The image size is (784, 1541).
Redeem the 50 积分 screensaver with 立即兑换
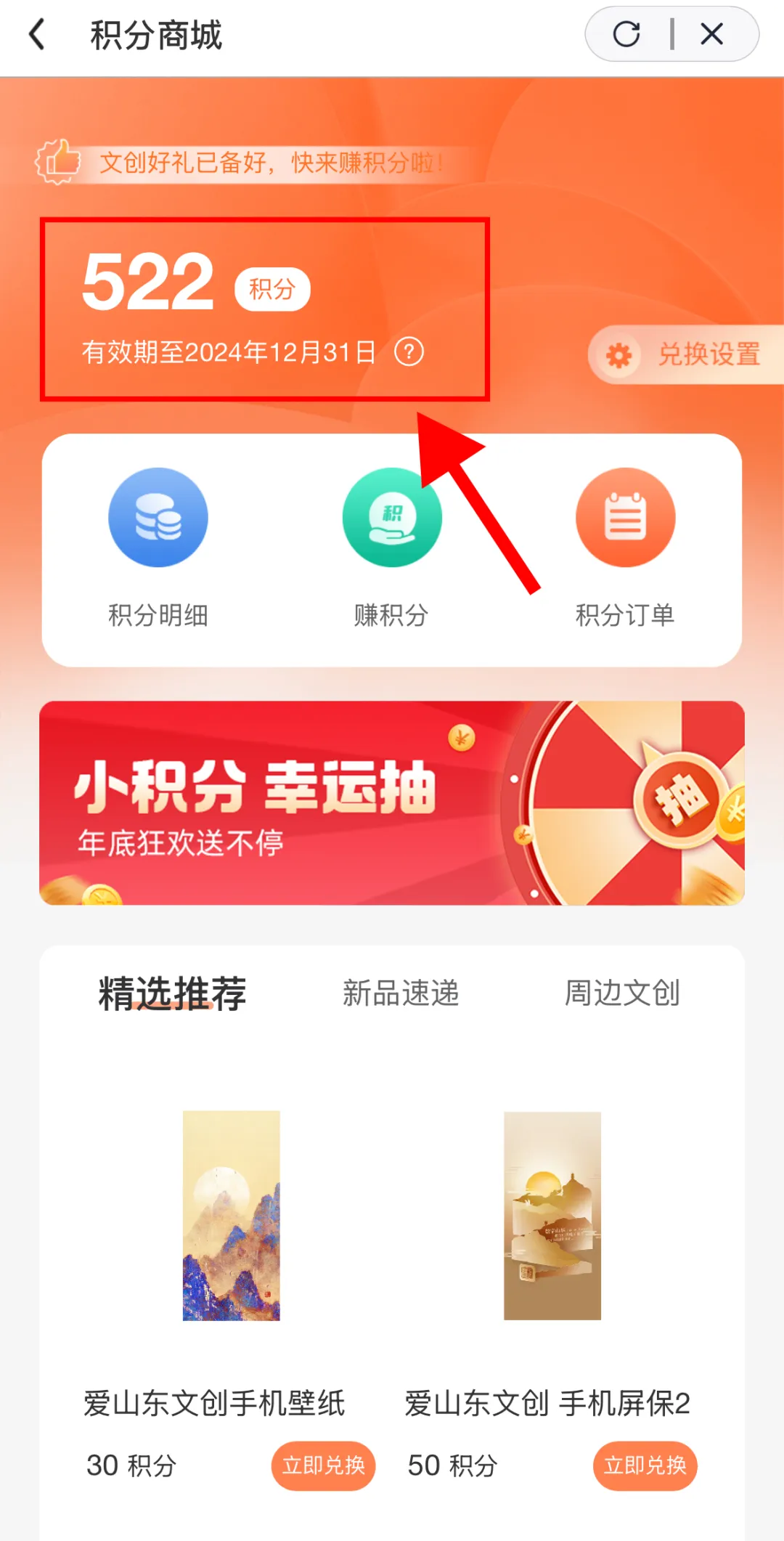coord(645,1465)
